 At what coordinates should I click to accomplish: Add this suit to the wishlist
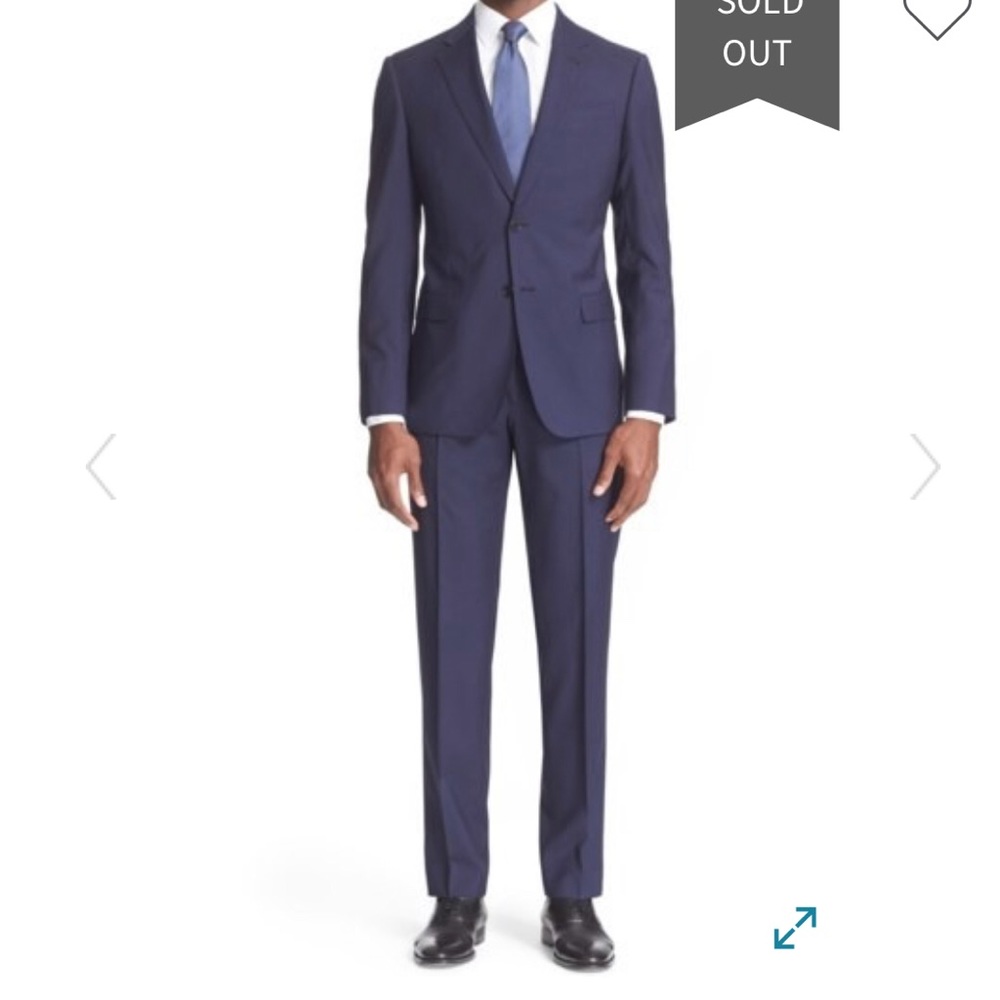pyautogui.click(x=937, y=14)
